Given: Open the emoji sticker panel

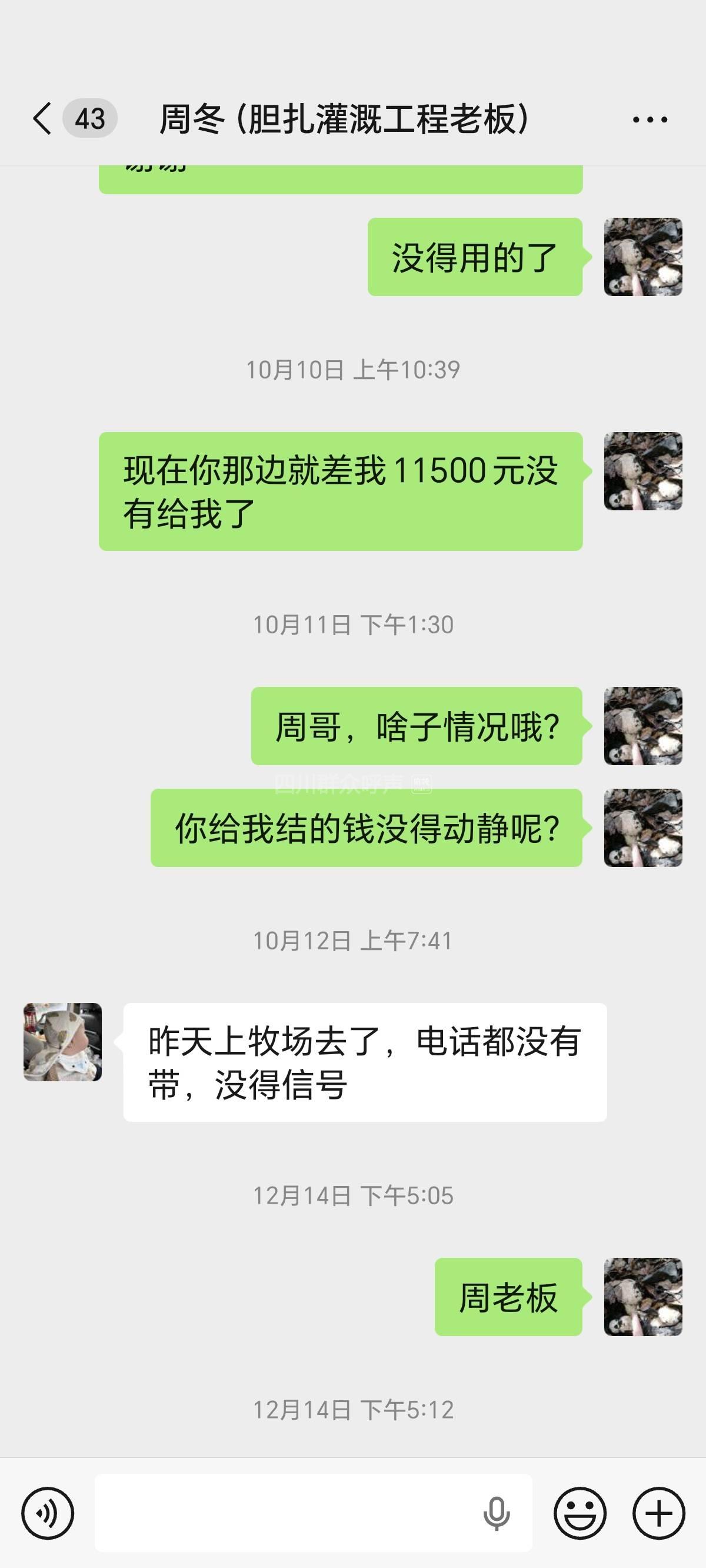Looking at the screenshot, I should click(x=580, y=1513).
